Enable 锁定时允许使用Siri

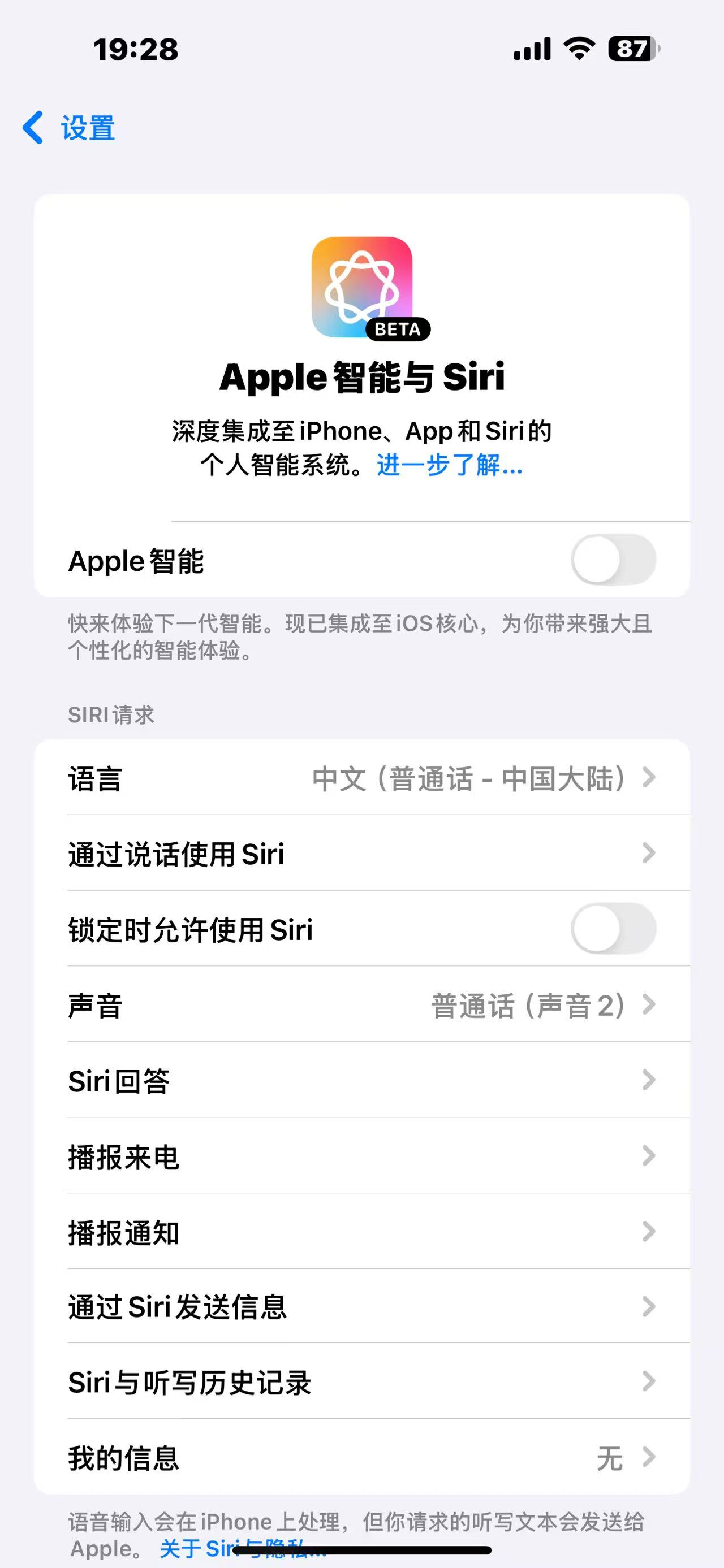tap(613, 929)
